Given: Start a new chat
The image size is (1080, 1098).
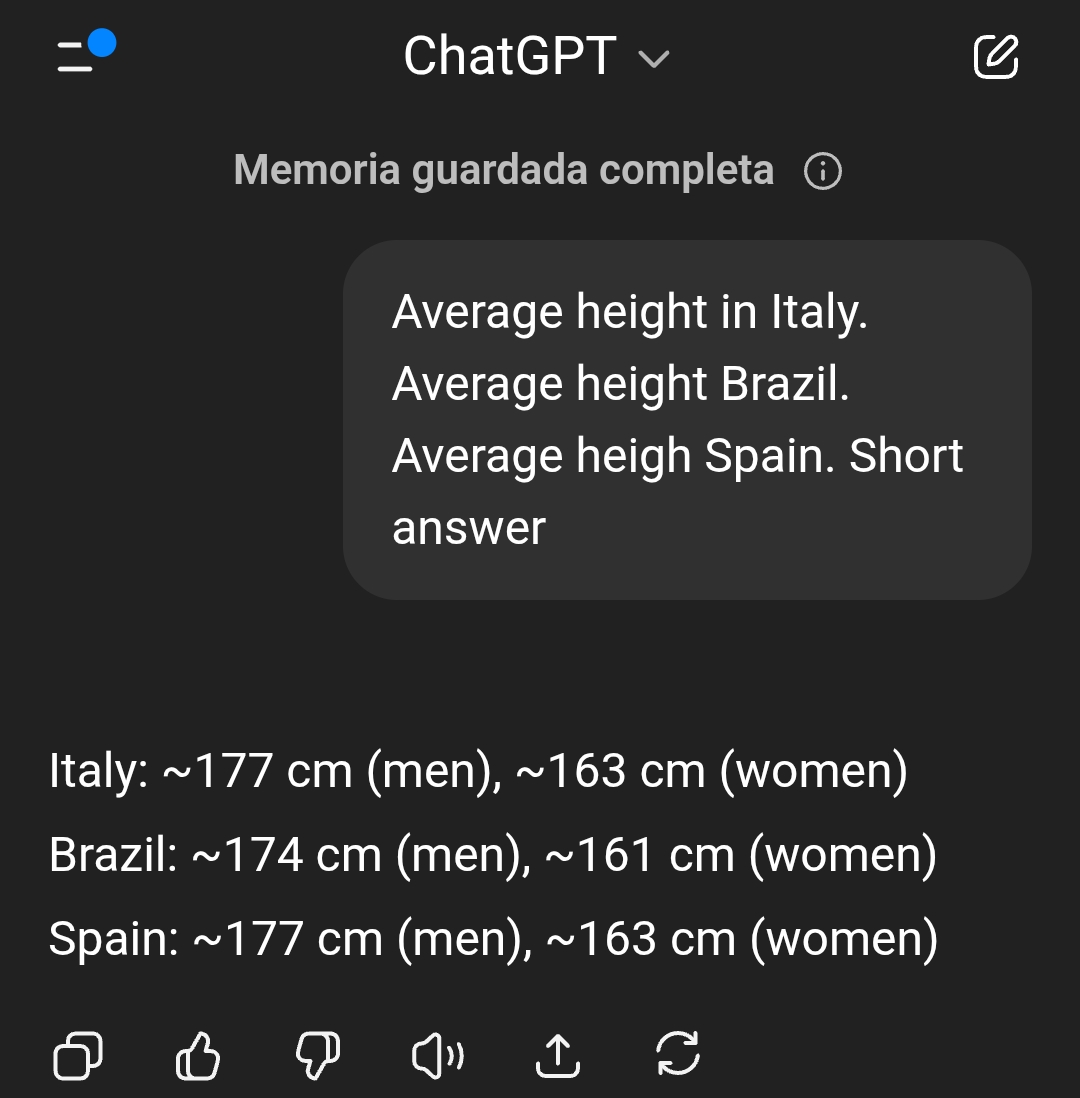Looking at the screenshot, I should pyautogui.click(x=996, y=57).
